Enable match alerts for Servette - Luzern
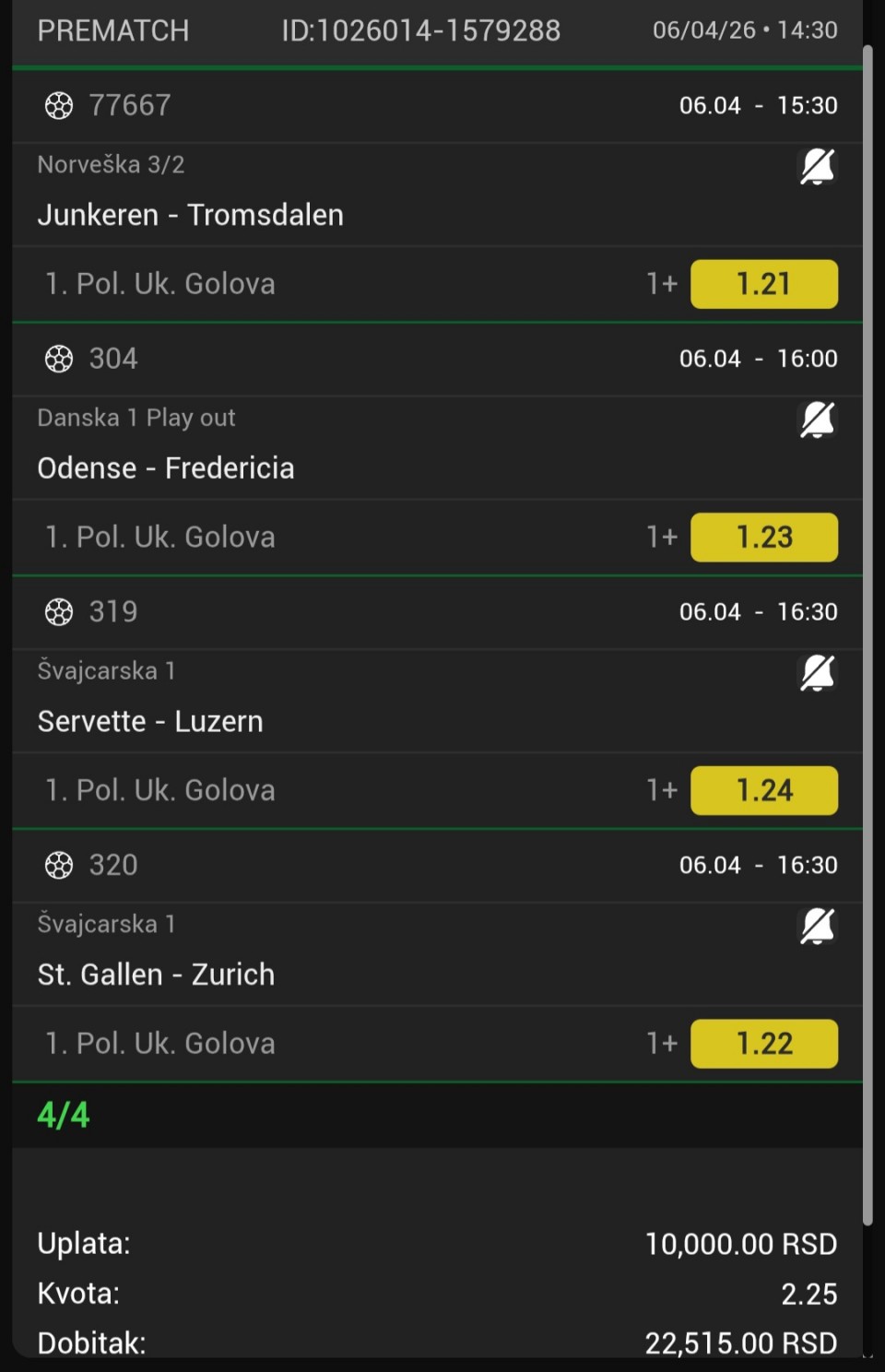885x1372 pixels. click(817, 673)
